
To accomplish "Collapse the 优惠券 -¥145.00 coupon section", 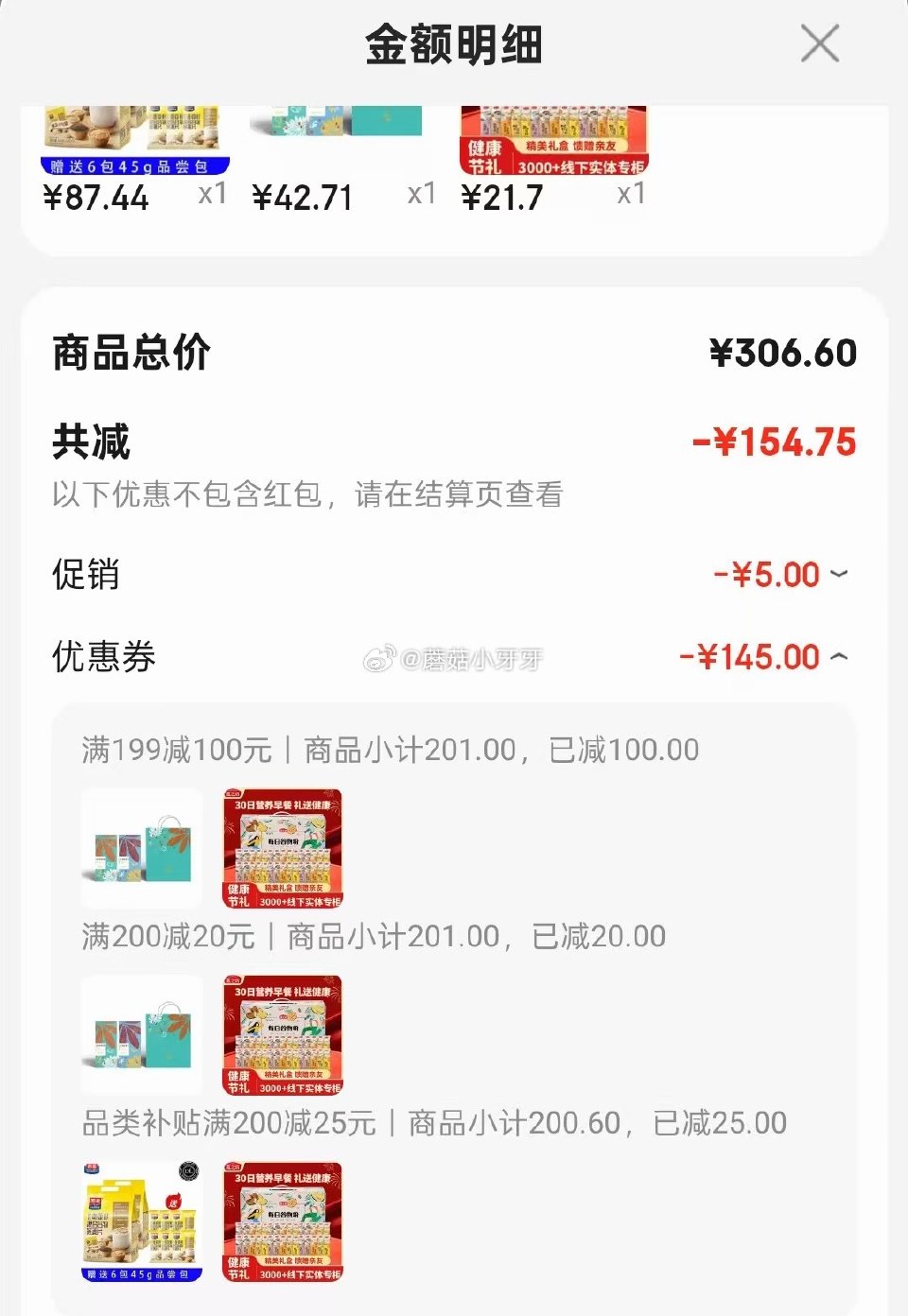I will [x=840, y=656].
